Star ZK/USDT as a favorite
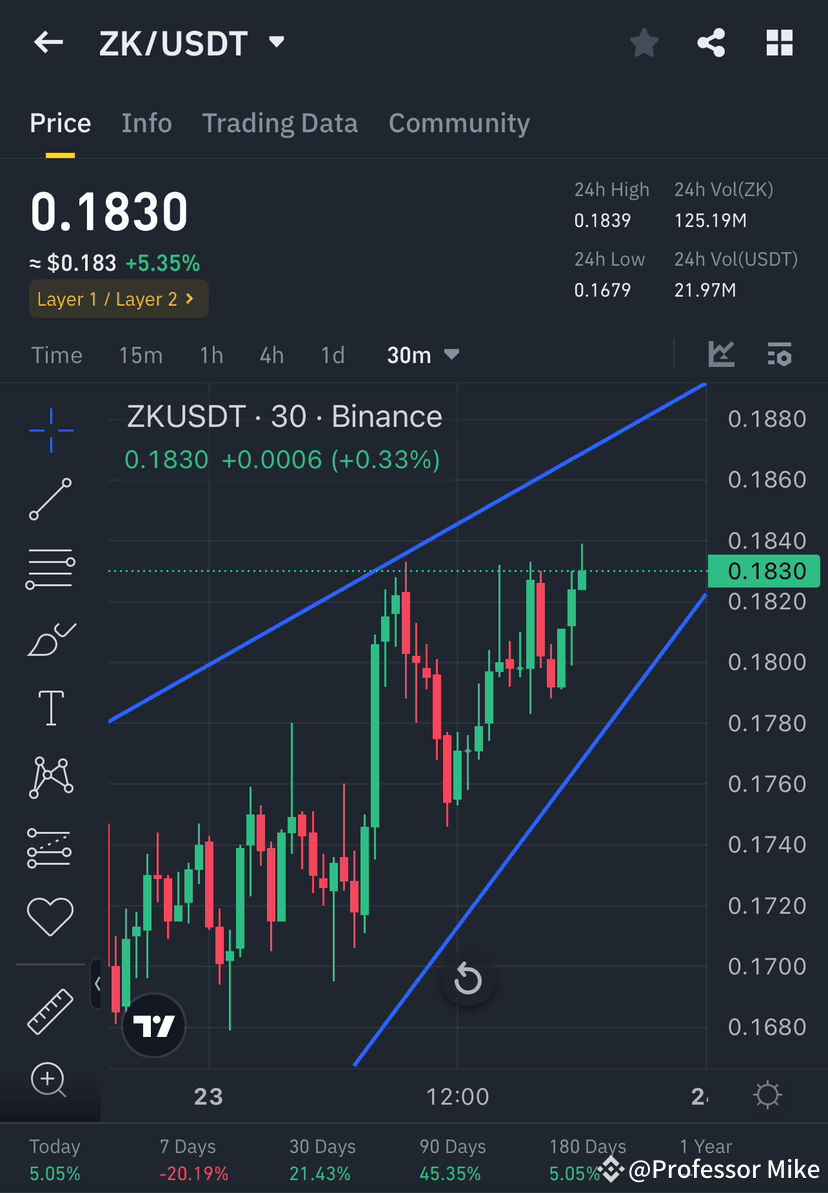The height and width of the screenshot is (1193, 828). 643,42
